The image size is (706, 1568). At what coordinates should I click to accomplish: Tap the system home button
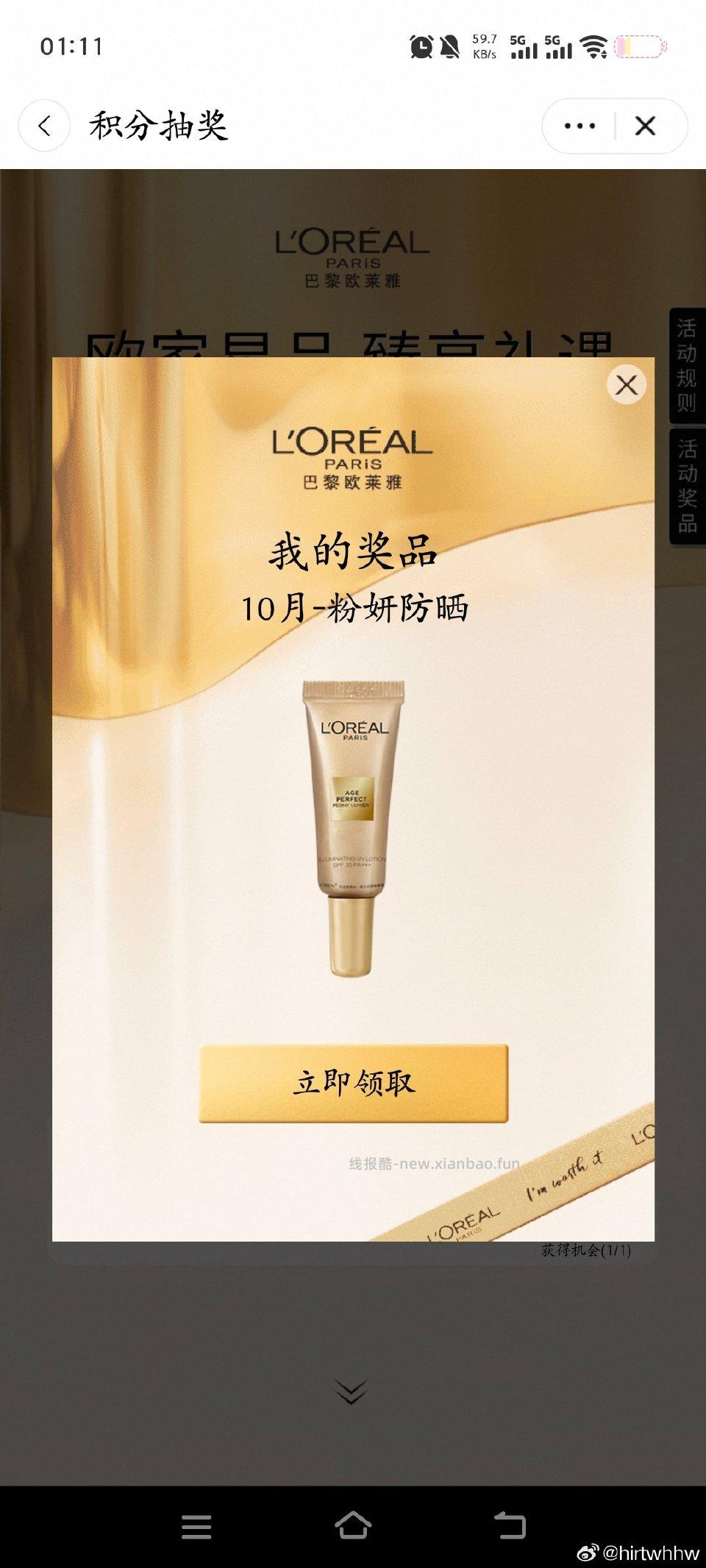(x=352, y=1526)
